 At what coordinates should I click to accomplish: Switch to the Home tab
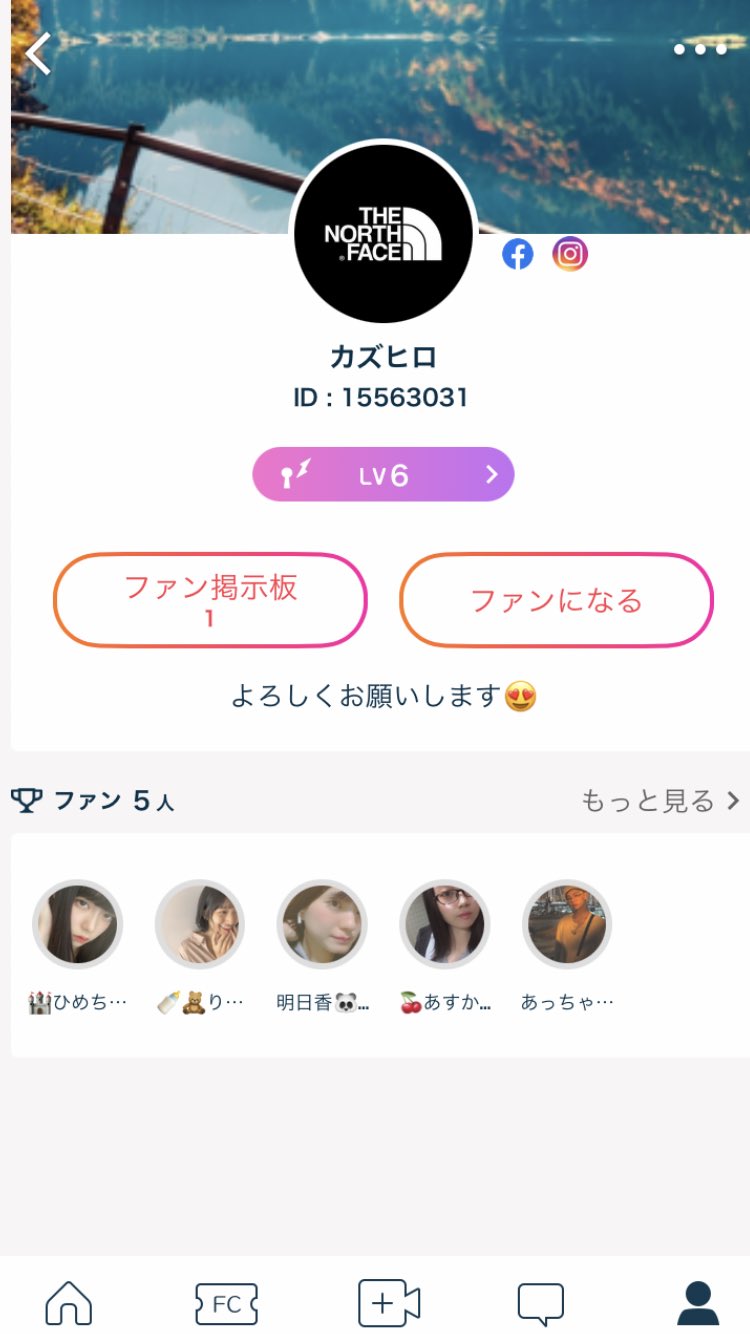[69, 1303]
